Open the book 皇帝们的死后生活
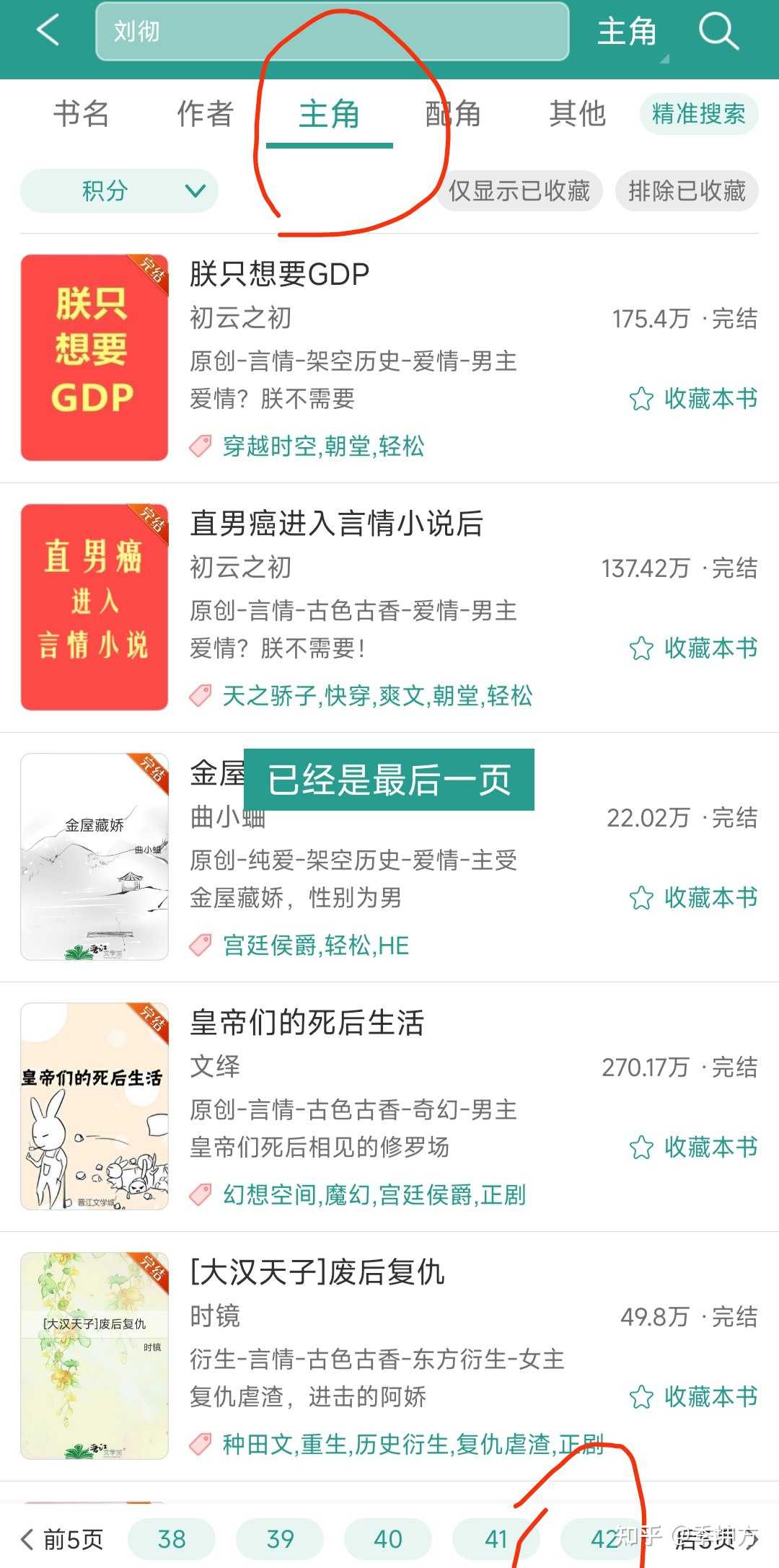This screenshot has width=779, height=1568. (307, 1023)
